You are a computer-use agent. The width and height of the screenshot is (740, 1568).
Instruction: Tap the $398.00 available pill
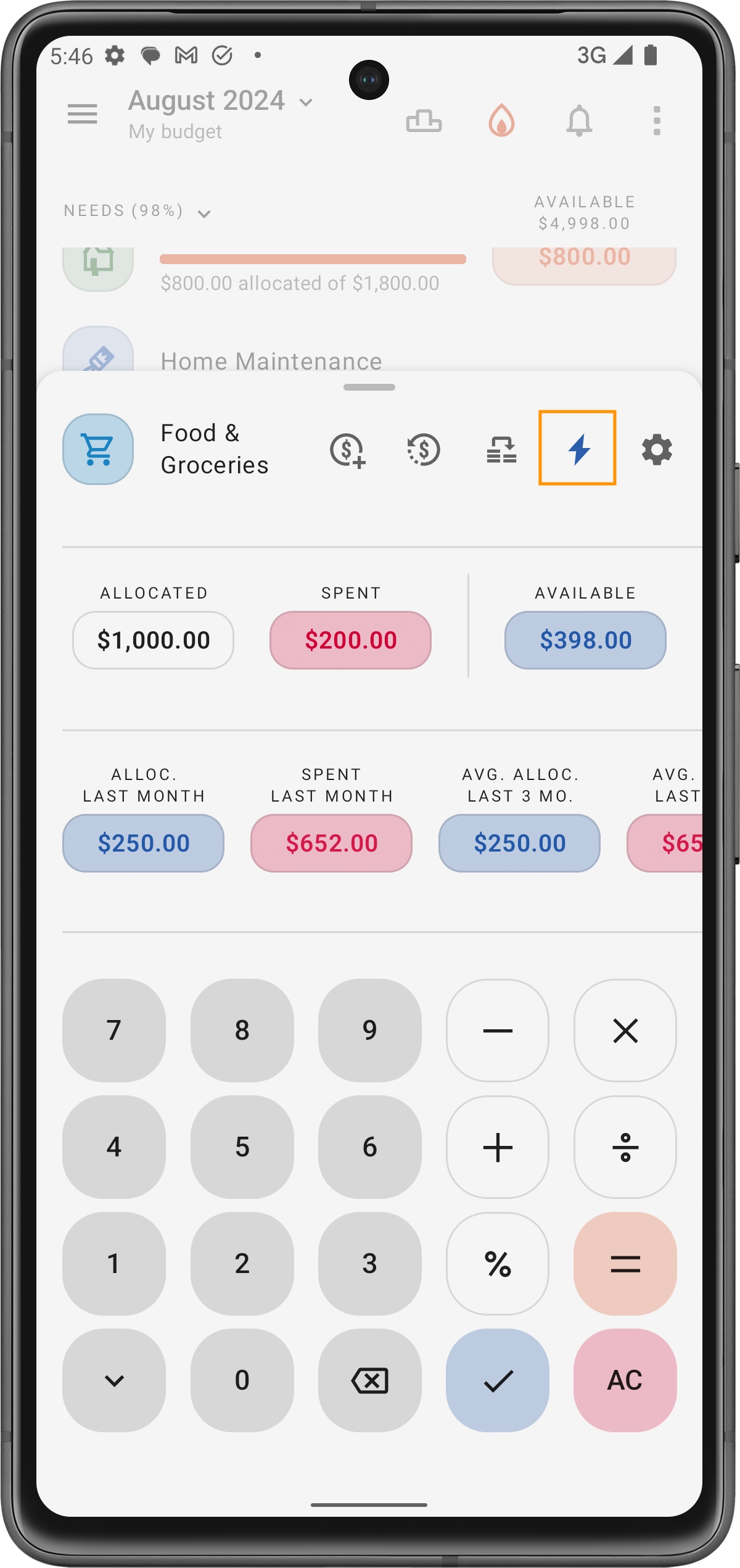(585, 640)
